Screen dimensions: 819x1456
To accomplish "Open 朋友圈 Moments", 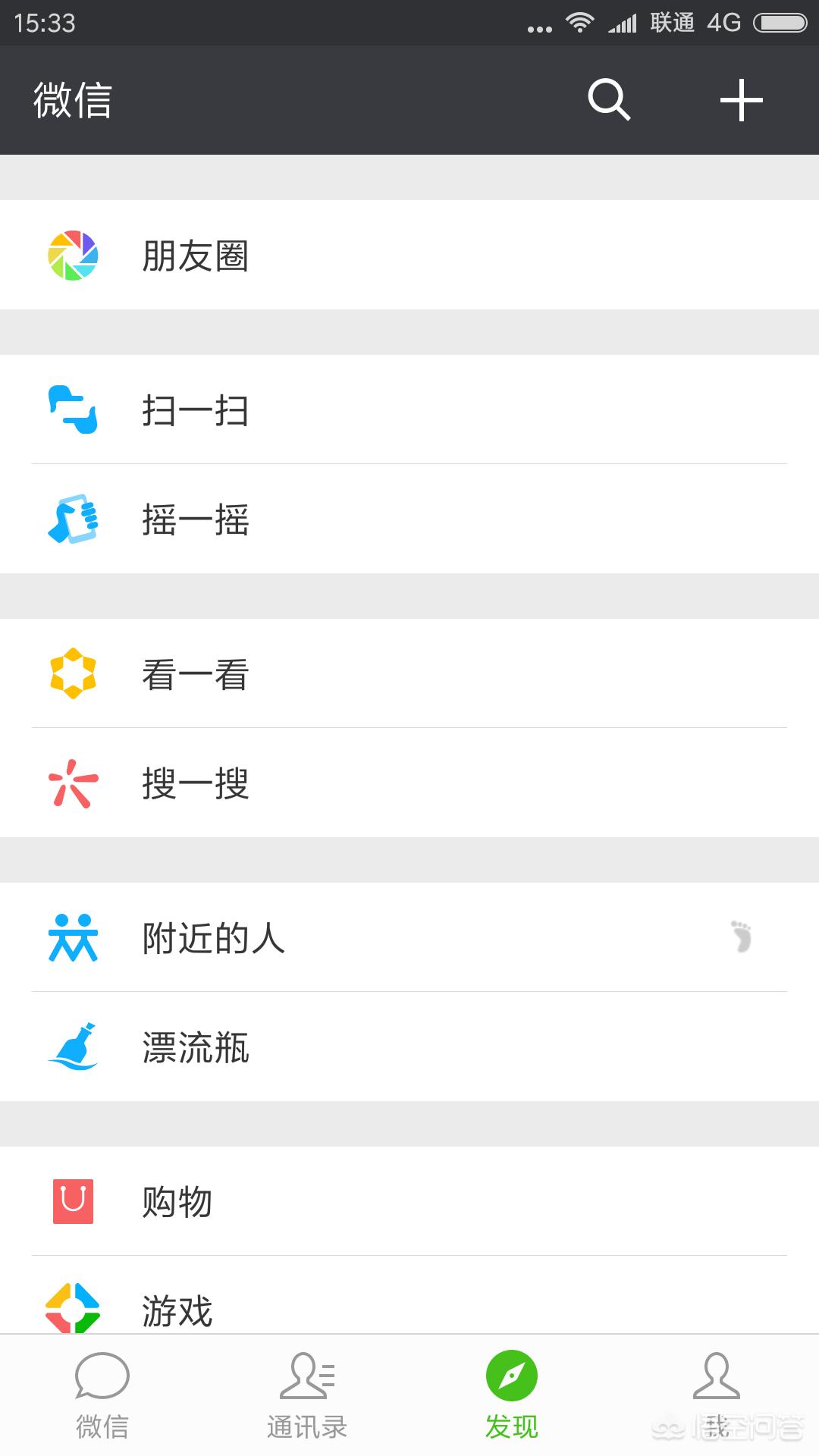I will click(409, 255).
